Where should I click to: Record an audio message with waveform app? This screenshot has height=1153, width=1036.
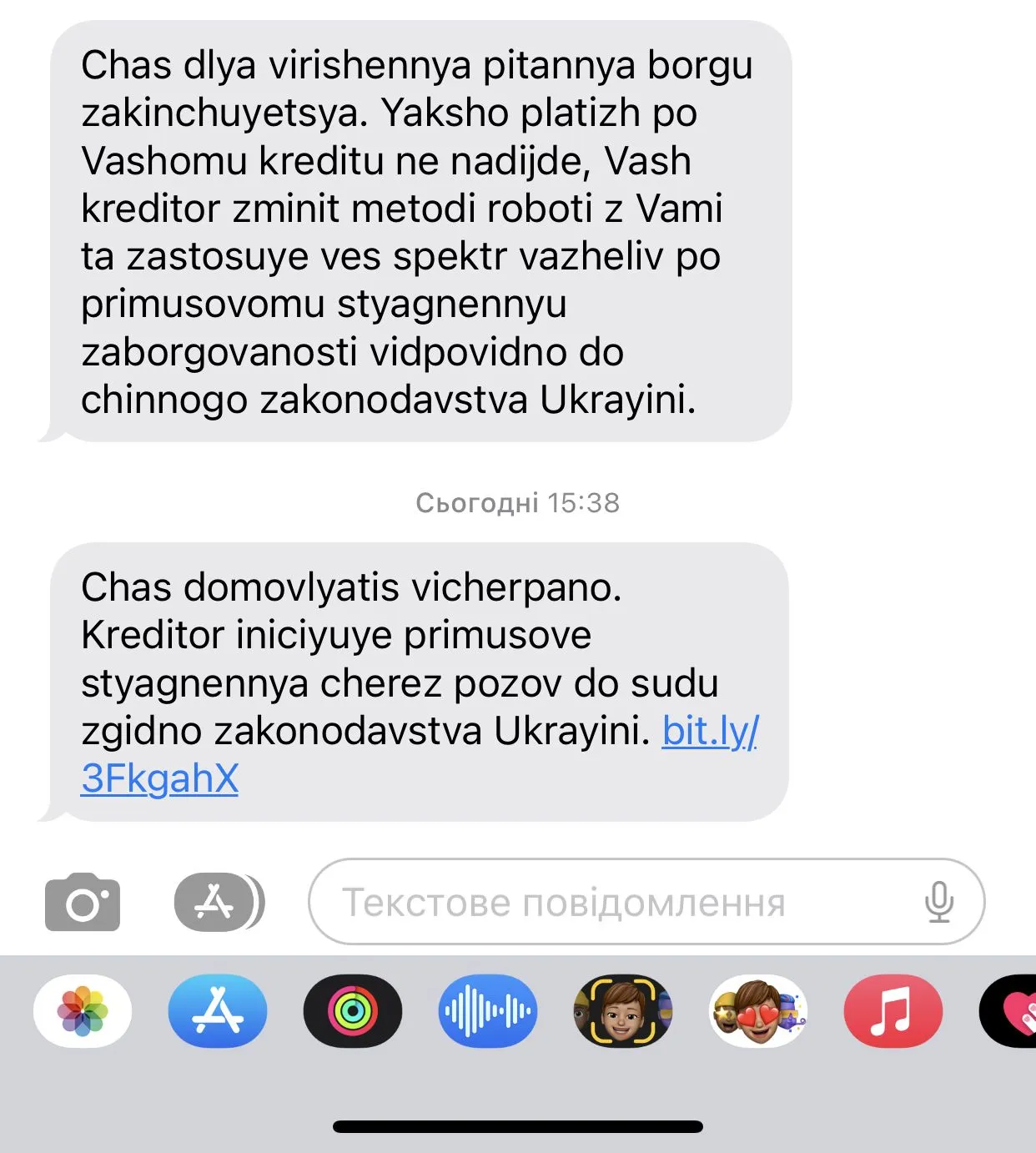488,1011
